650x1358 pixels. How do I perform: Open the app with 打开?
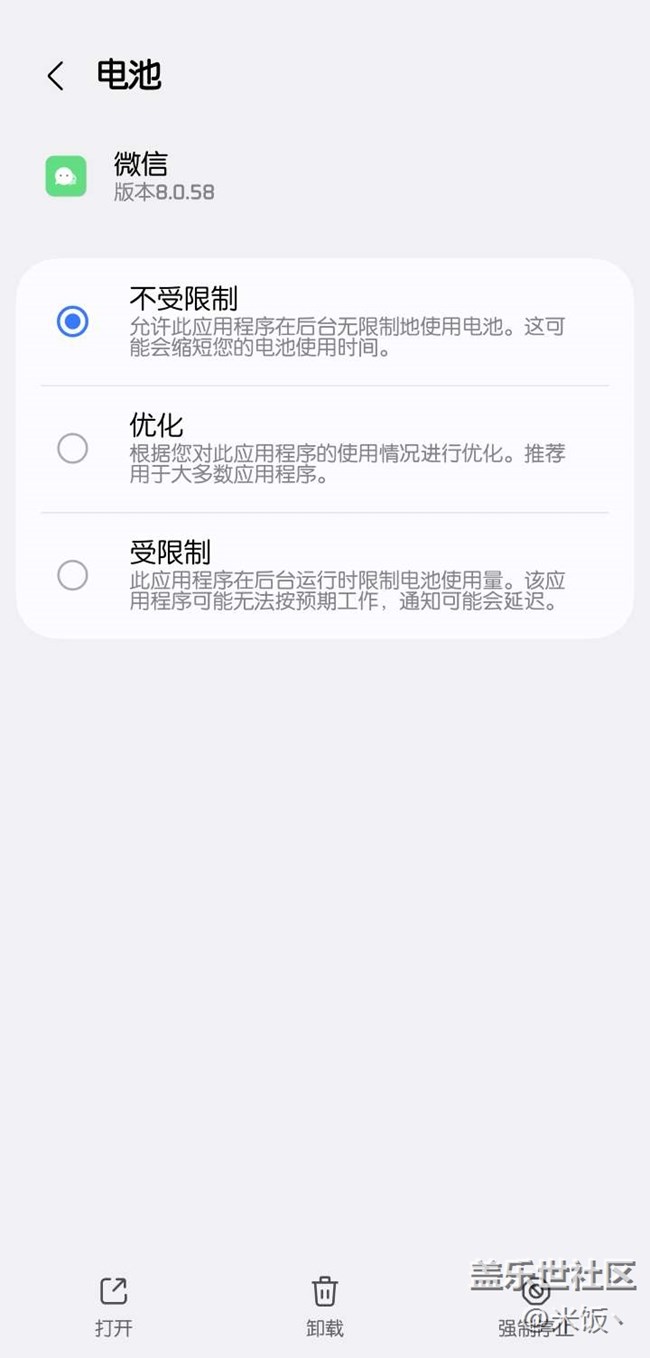[x=114, y=1306]
